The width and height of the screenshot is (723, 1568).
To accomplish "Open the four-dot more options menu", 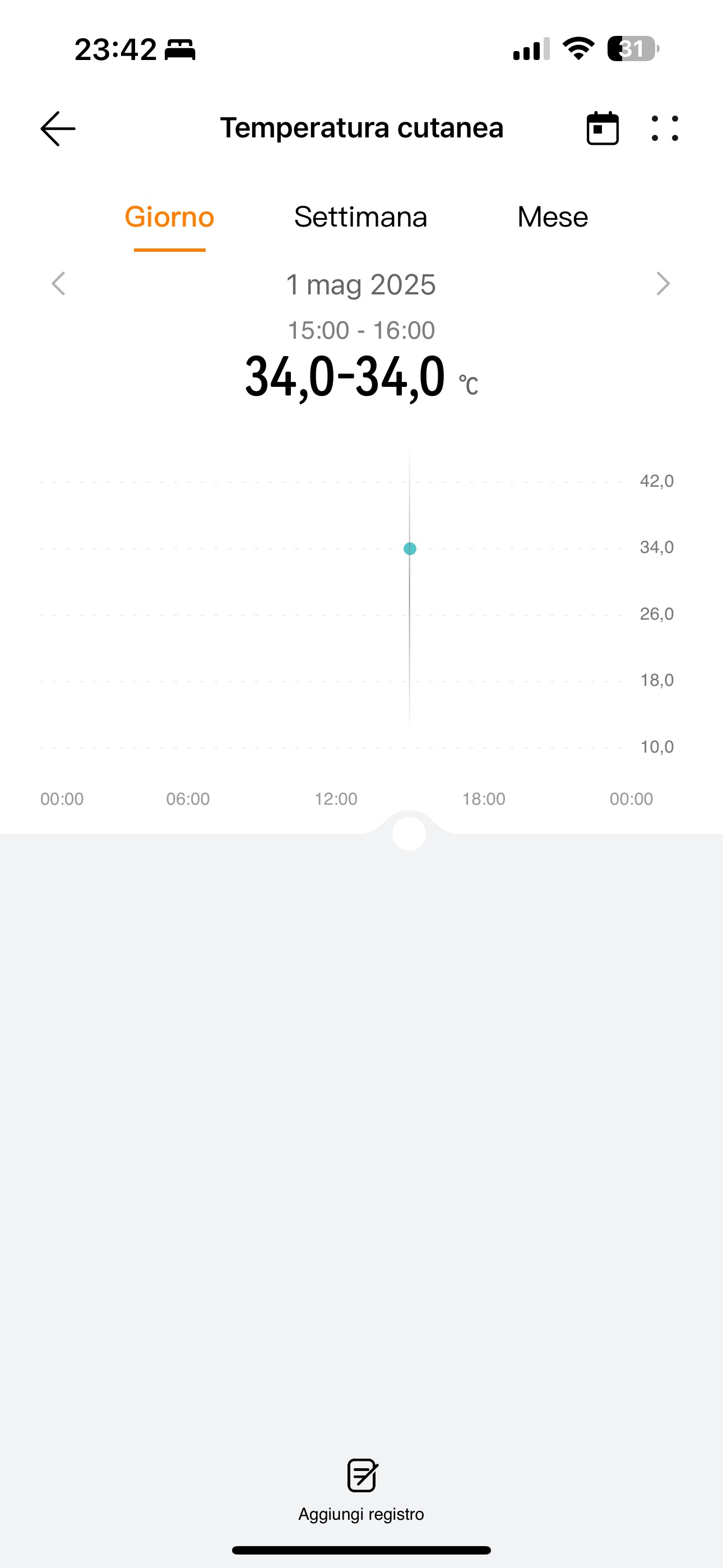I will [665, 128].
